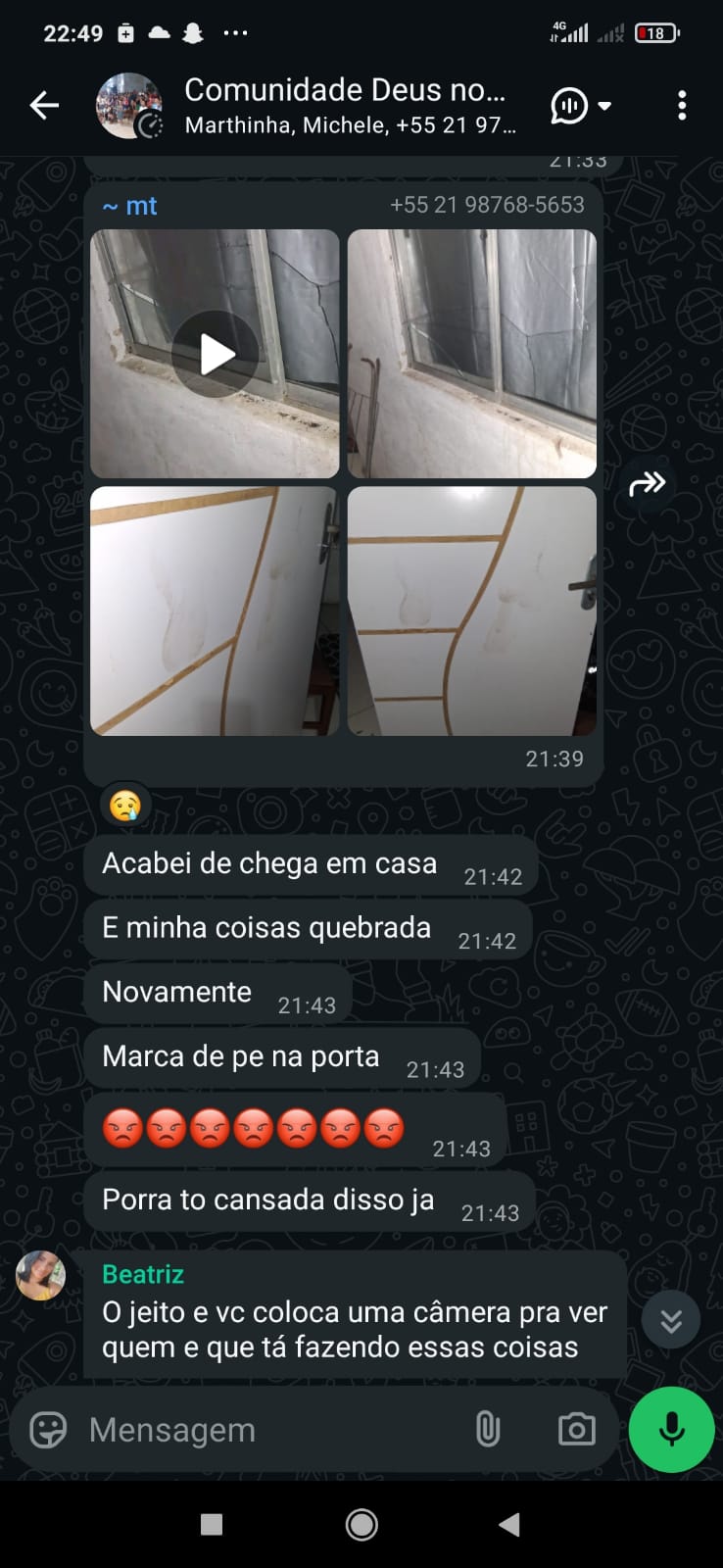
Task: Record a voice message
Action: point(671,1430)
